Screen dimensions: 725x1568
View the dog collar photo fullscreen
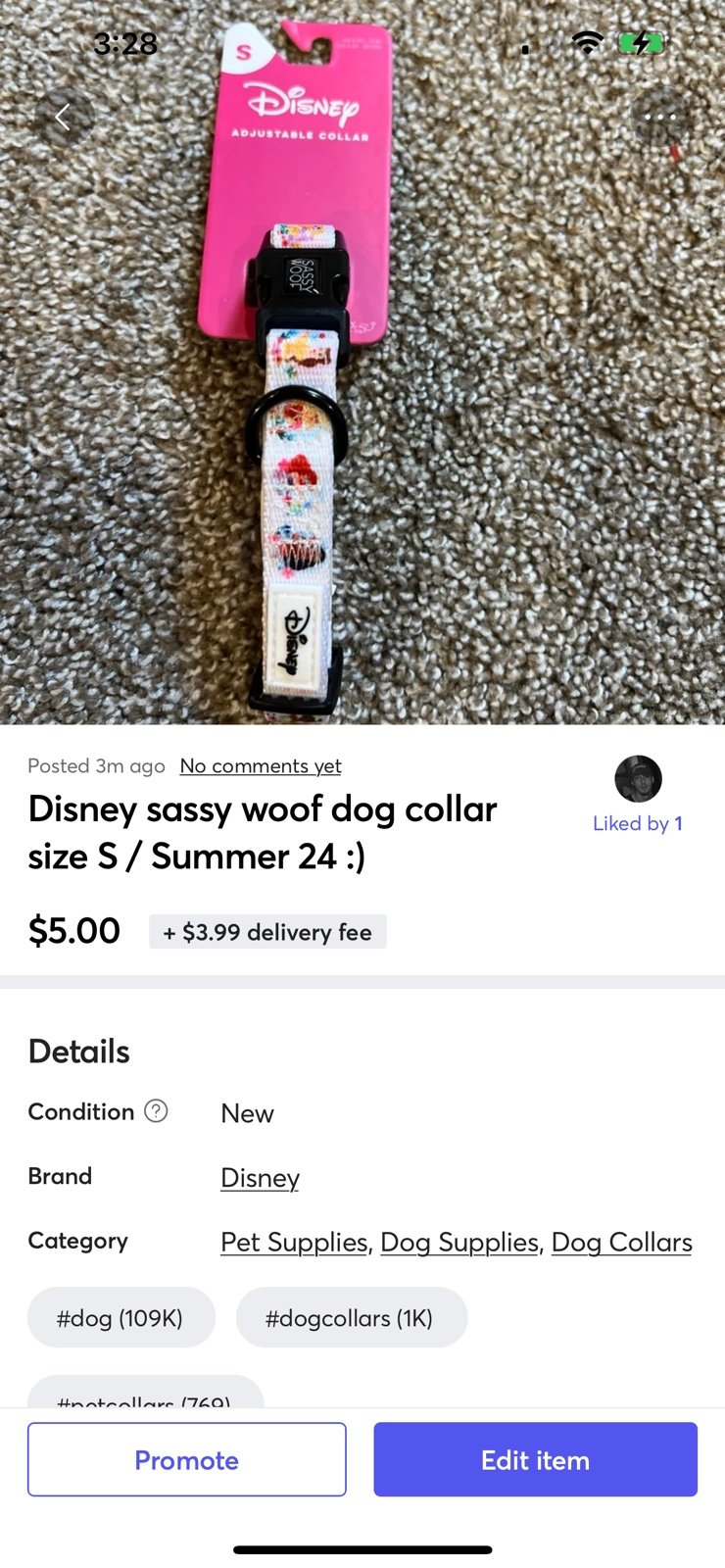point(362,441)
